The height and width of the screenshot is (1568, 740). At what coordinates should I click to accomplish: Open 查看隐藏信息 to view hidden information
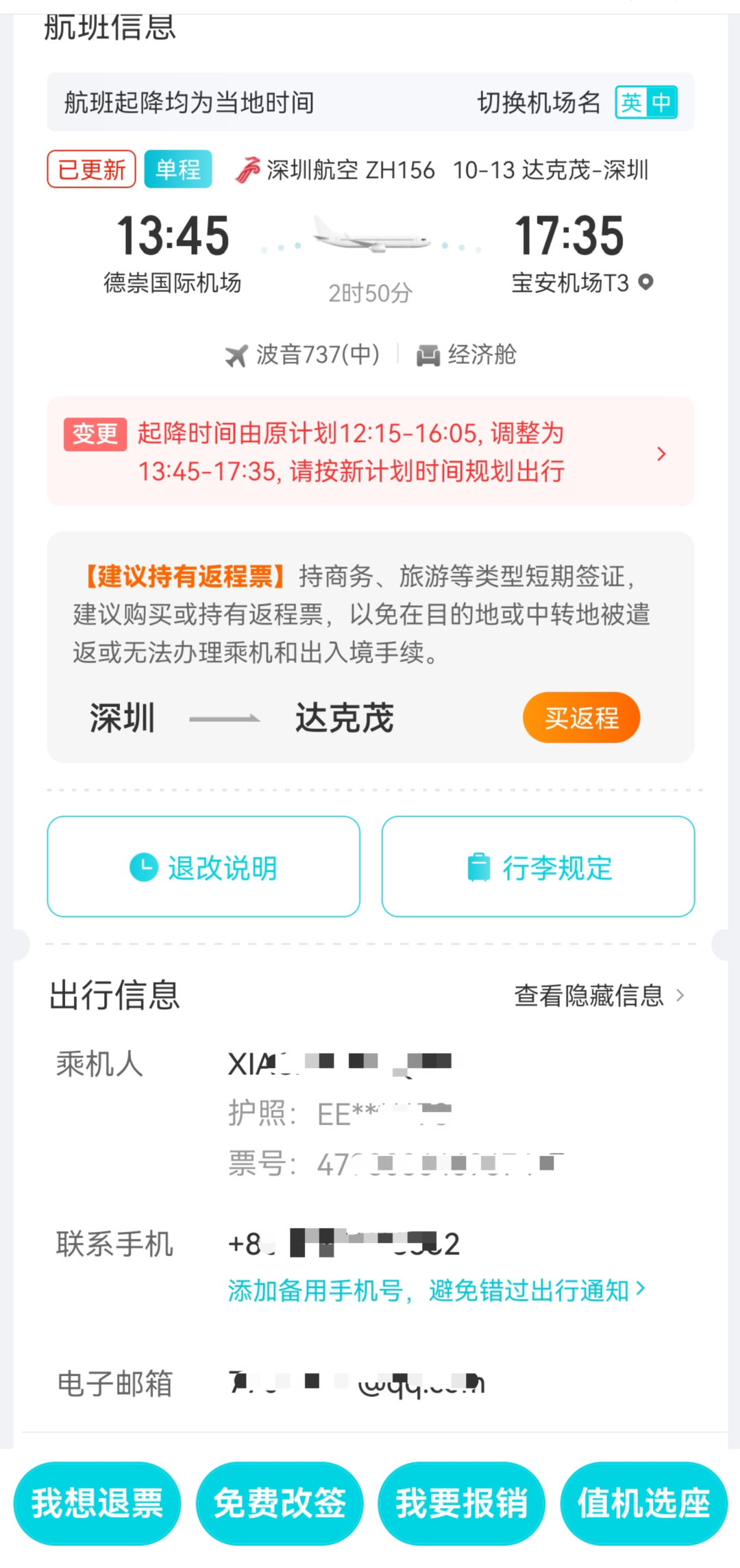(x=600, y=996)
